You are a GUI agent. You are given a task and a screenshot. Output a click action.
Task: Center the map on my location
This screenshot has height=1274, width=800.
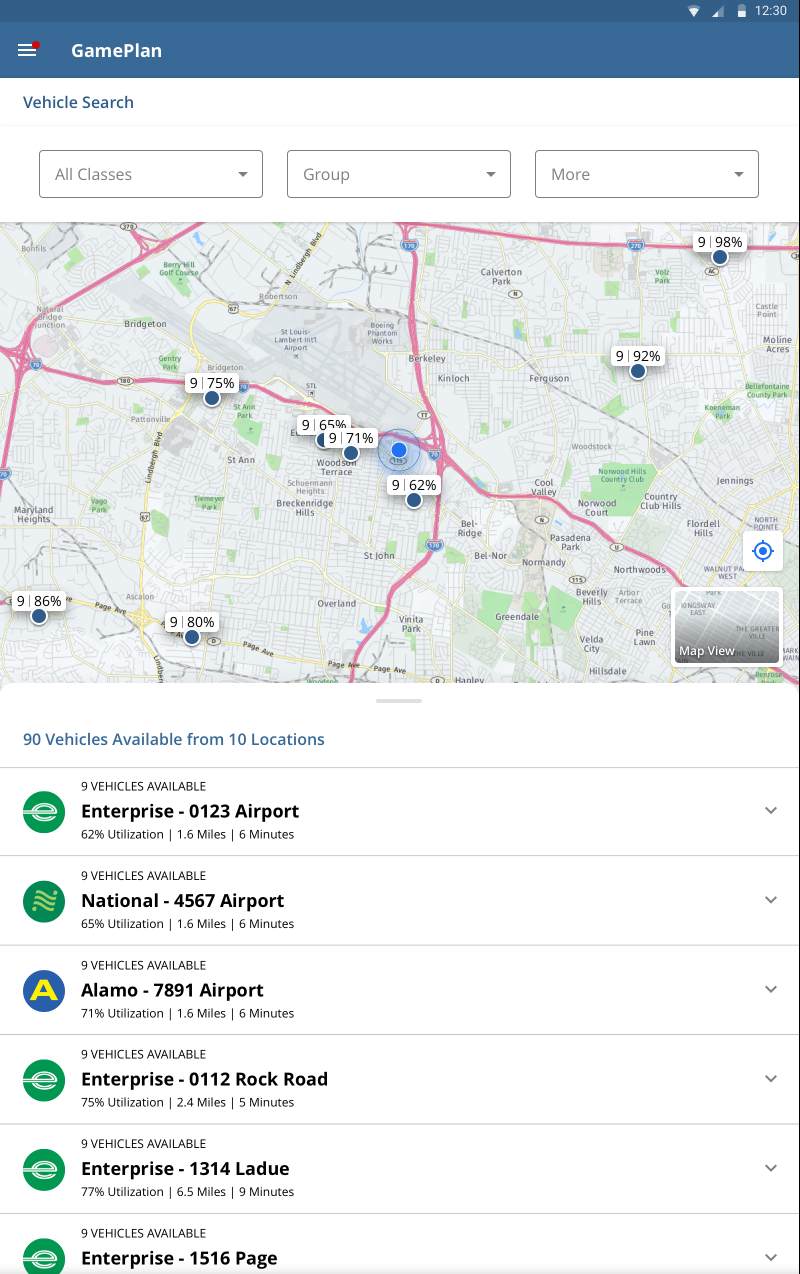763,551
